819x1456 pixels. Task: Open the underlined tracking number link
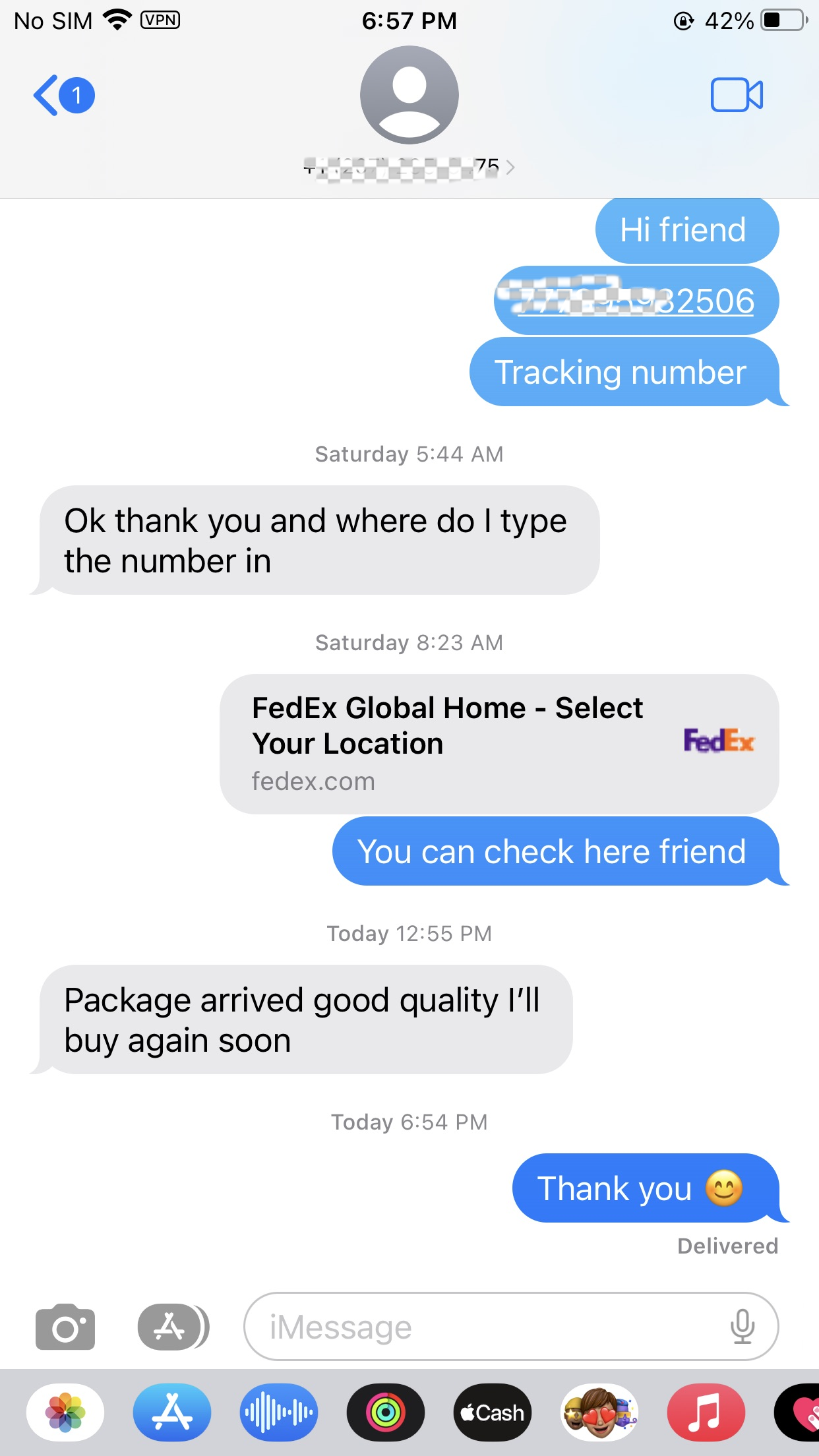point(636,301)
